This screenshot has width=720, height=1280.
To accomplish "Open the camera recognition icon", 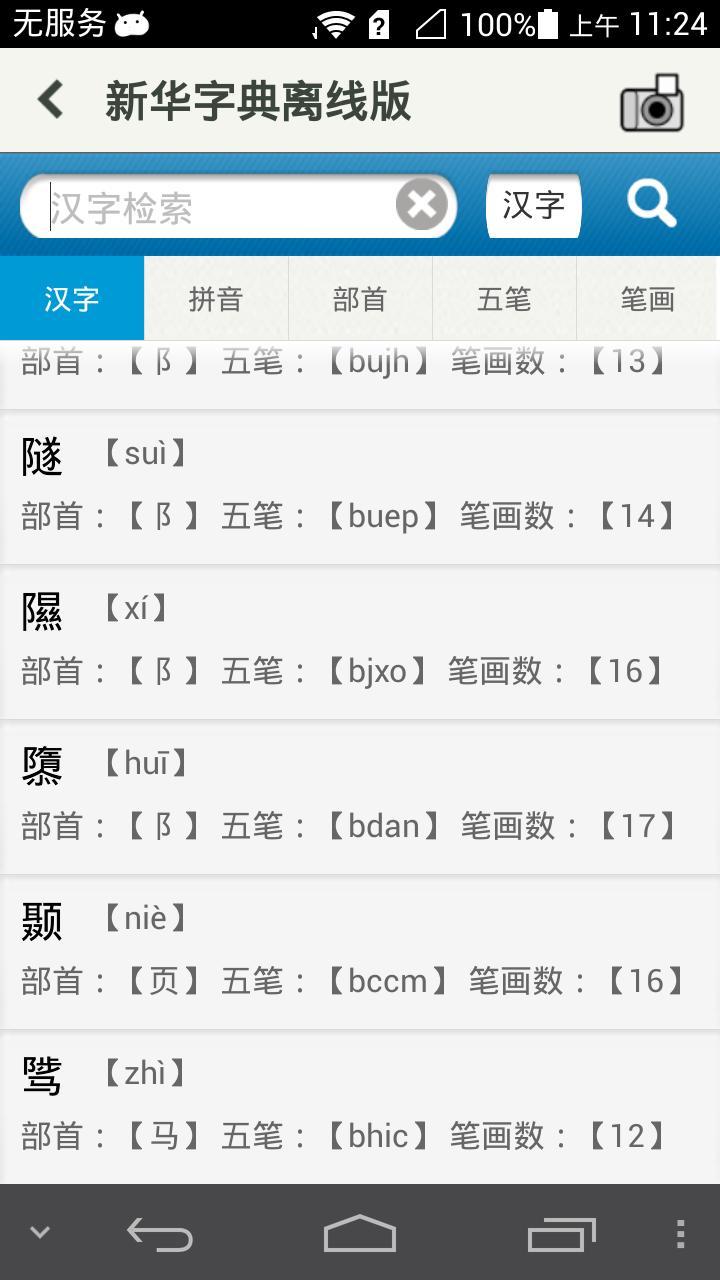I will (x=652, y=103).
